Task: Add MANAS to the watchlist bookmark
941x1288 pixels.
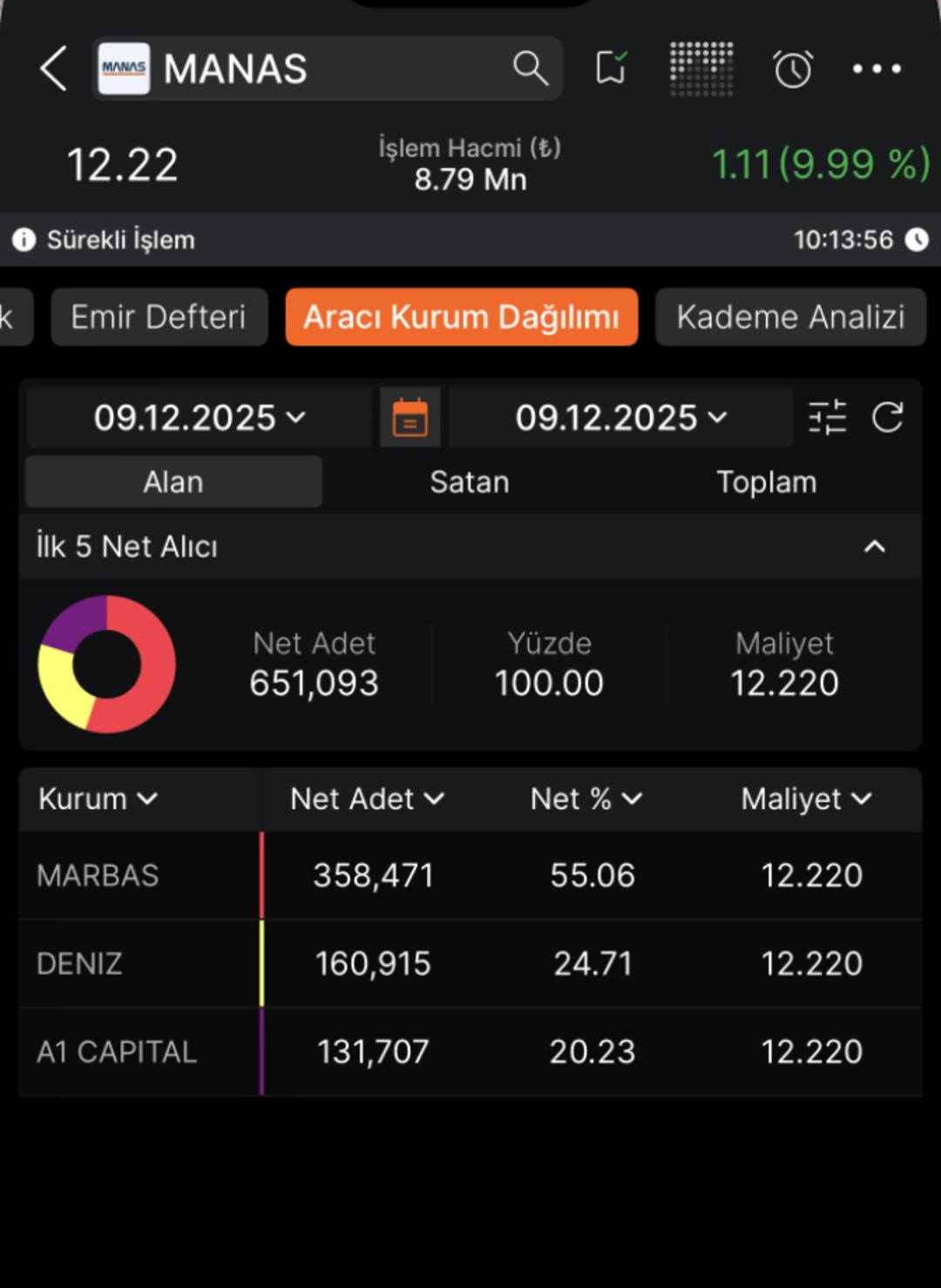Action: coord(611,68)
